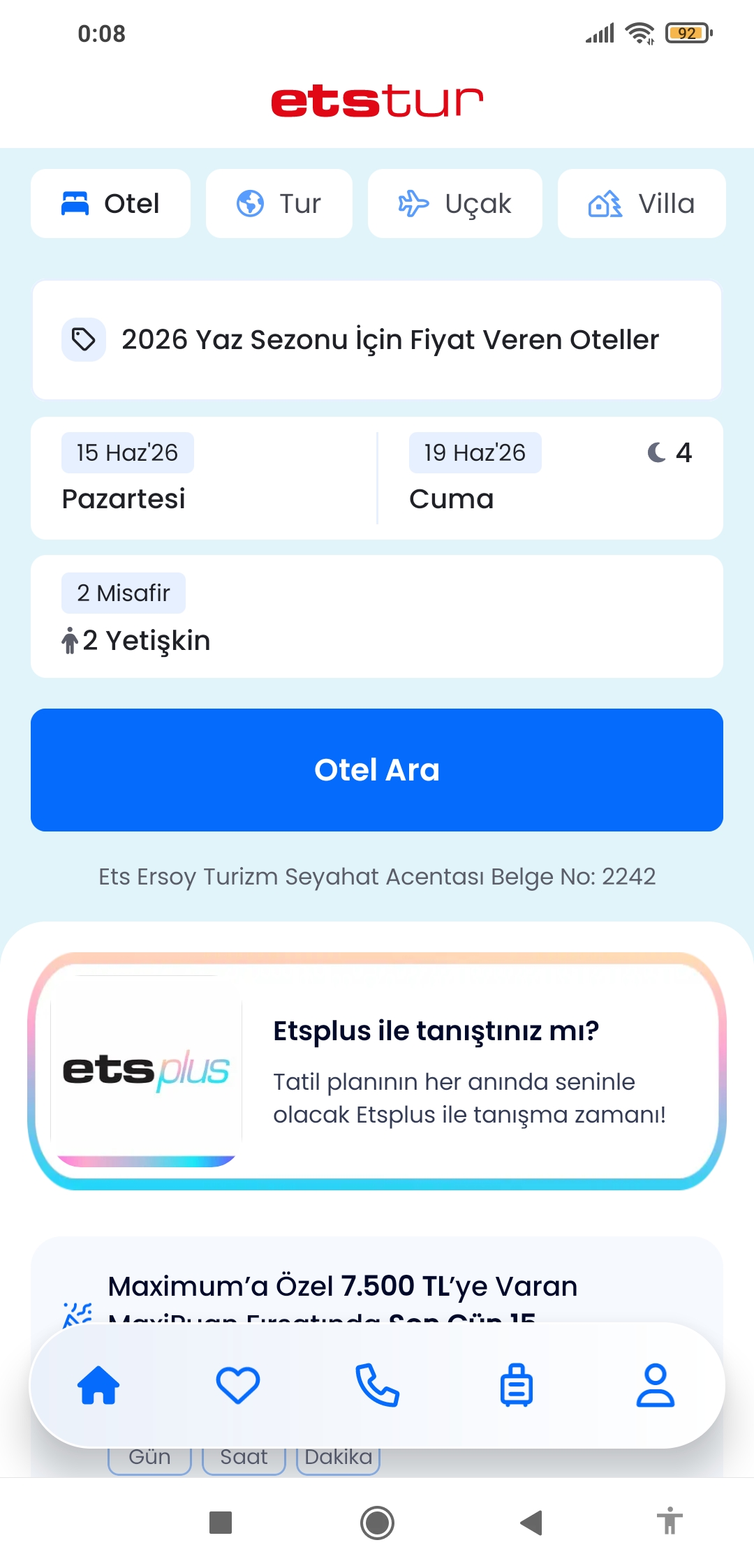Change the 15 Haz'26 check-in date

204,478
